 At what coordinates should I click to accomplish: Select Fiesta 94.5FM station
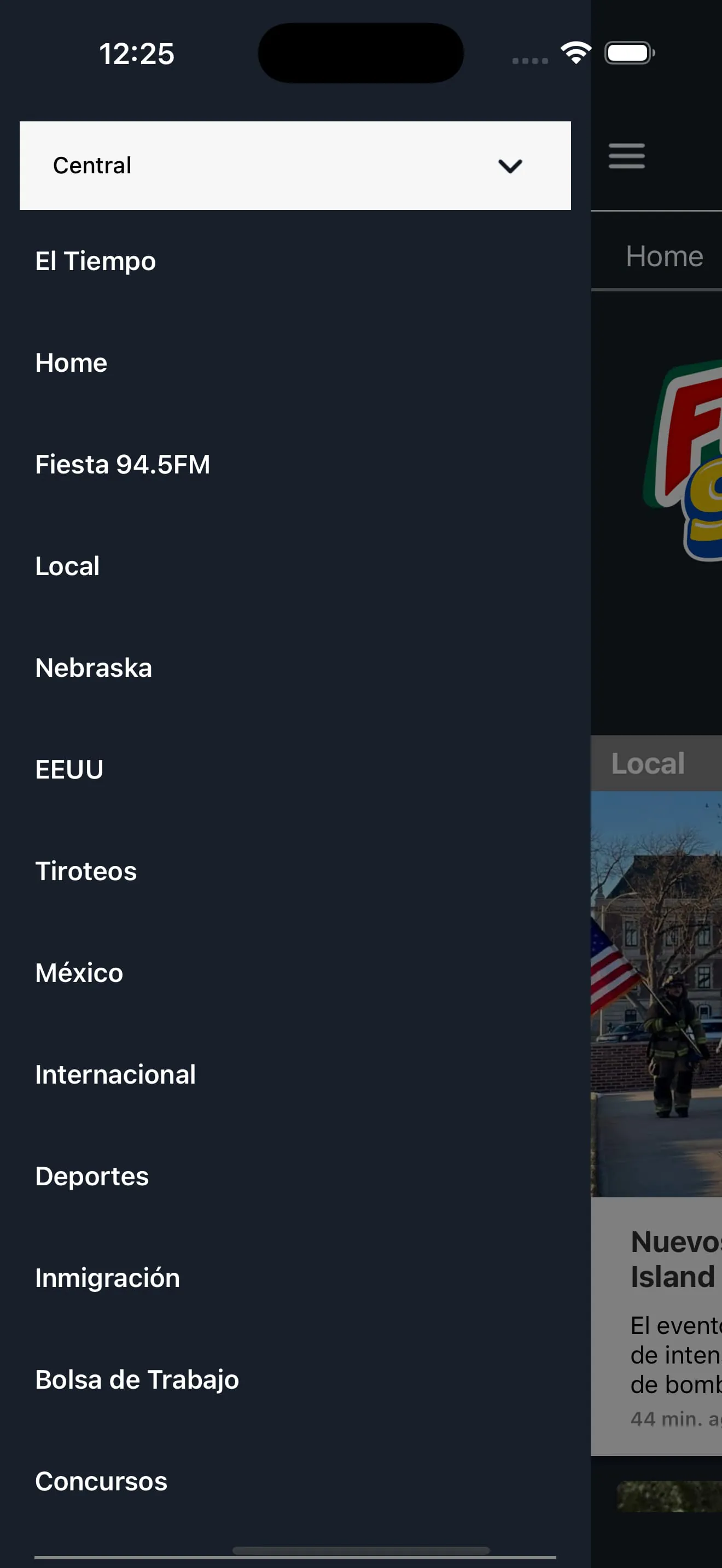123,464
